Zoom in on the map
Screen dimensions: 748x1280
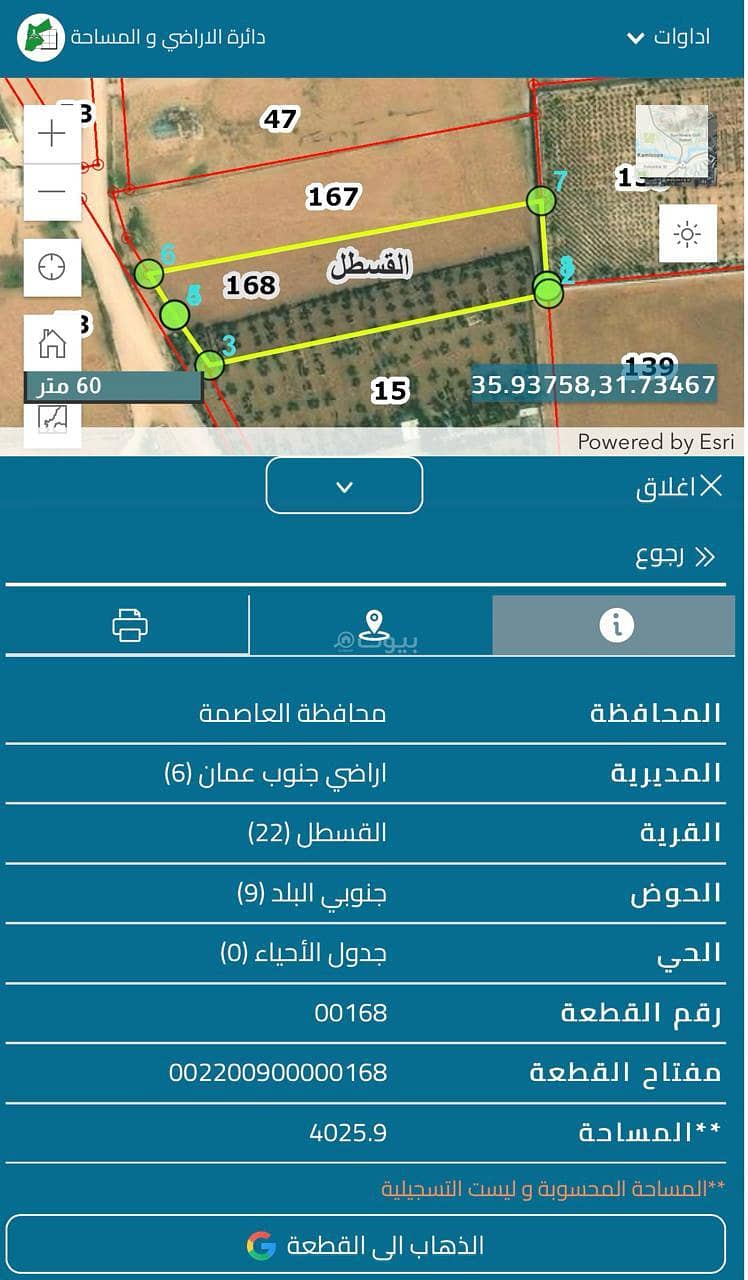point(52,133)
